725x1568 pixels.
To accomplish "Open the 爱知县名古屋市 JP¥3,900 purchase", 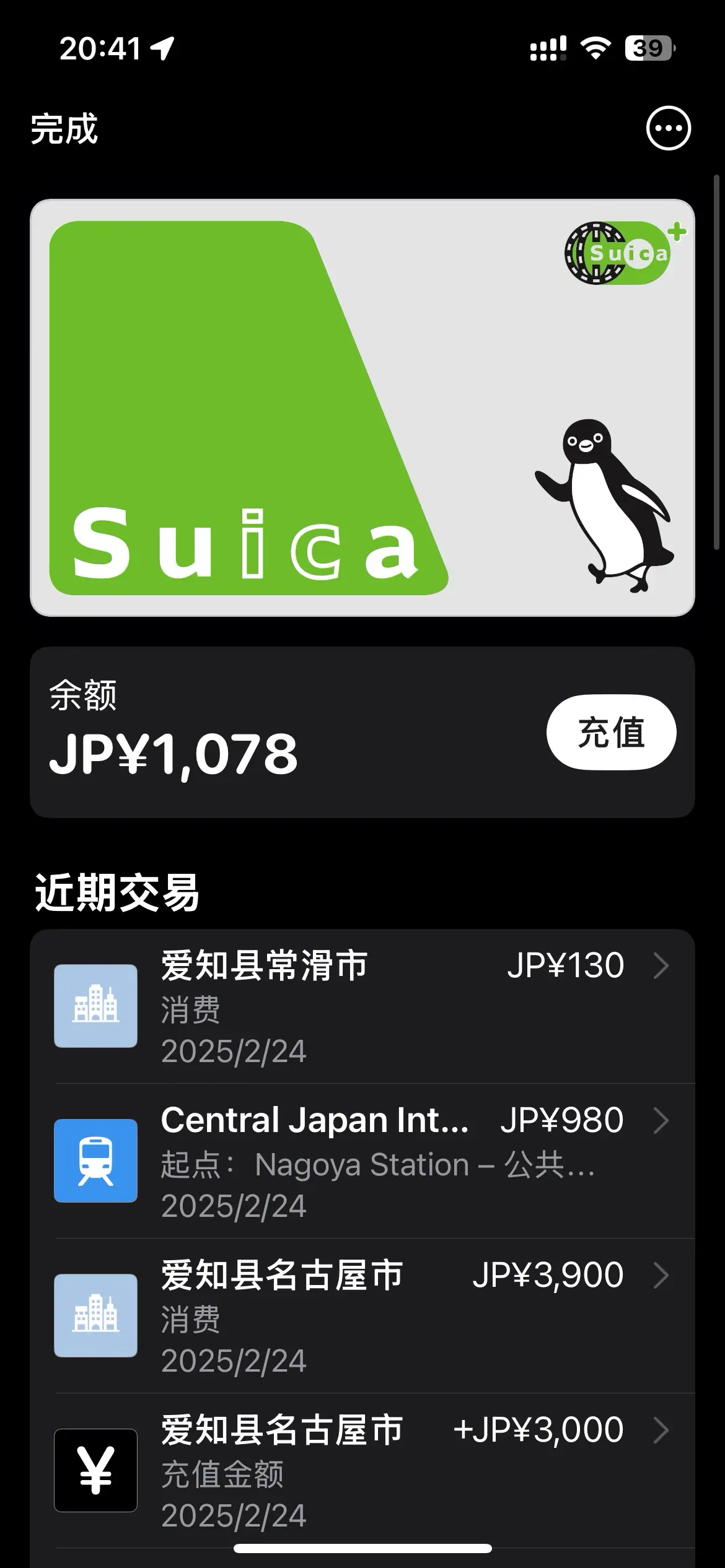I will (x=362, y=1316).
